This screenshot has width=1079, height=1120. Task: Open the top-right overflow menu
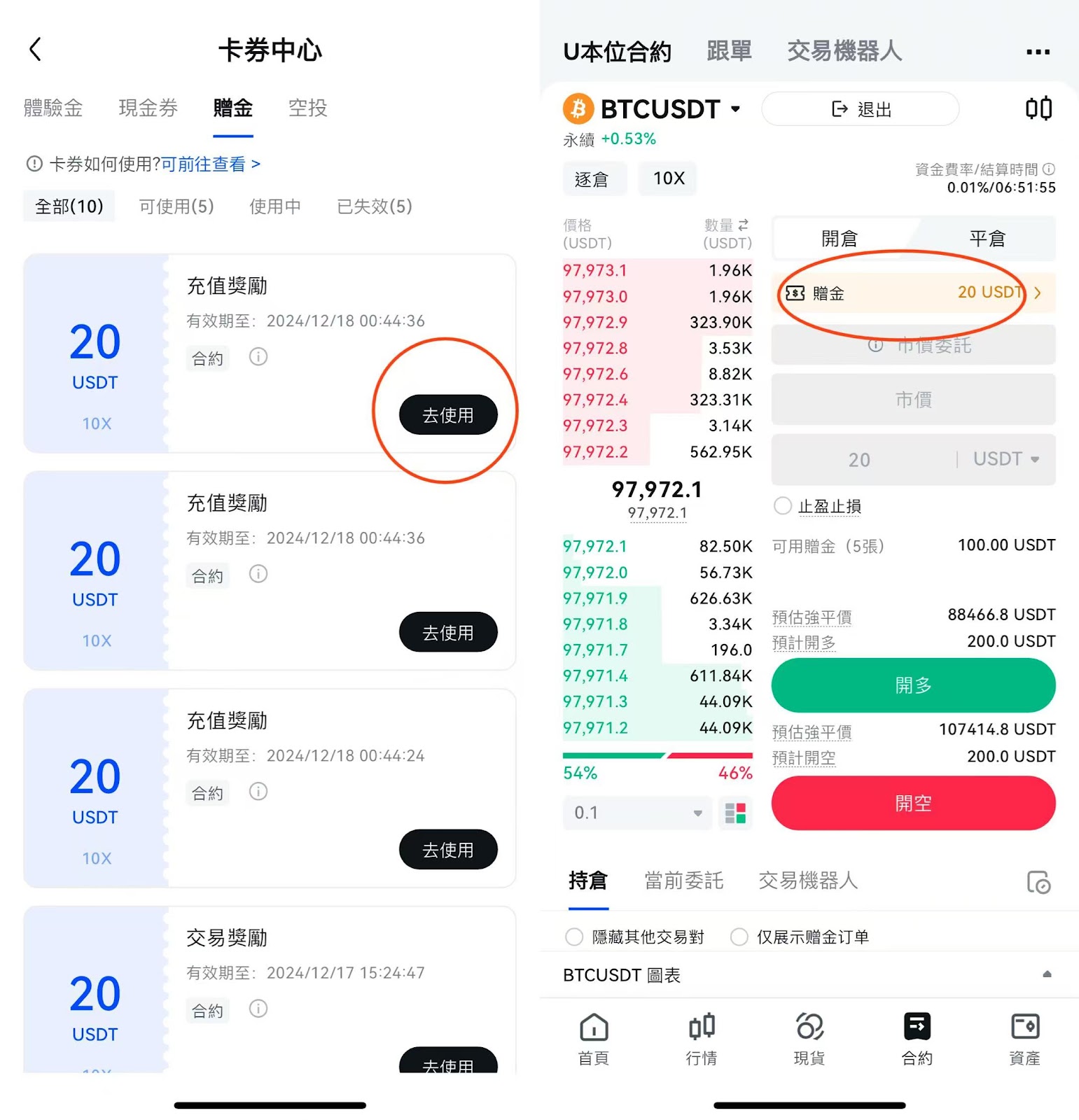(1037, 52)
